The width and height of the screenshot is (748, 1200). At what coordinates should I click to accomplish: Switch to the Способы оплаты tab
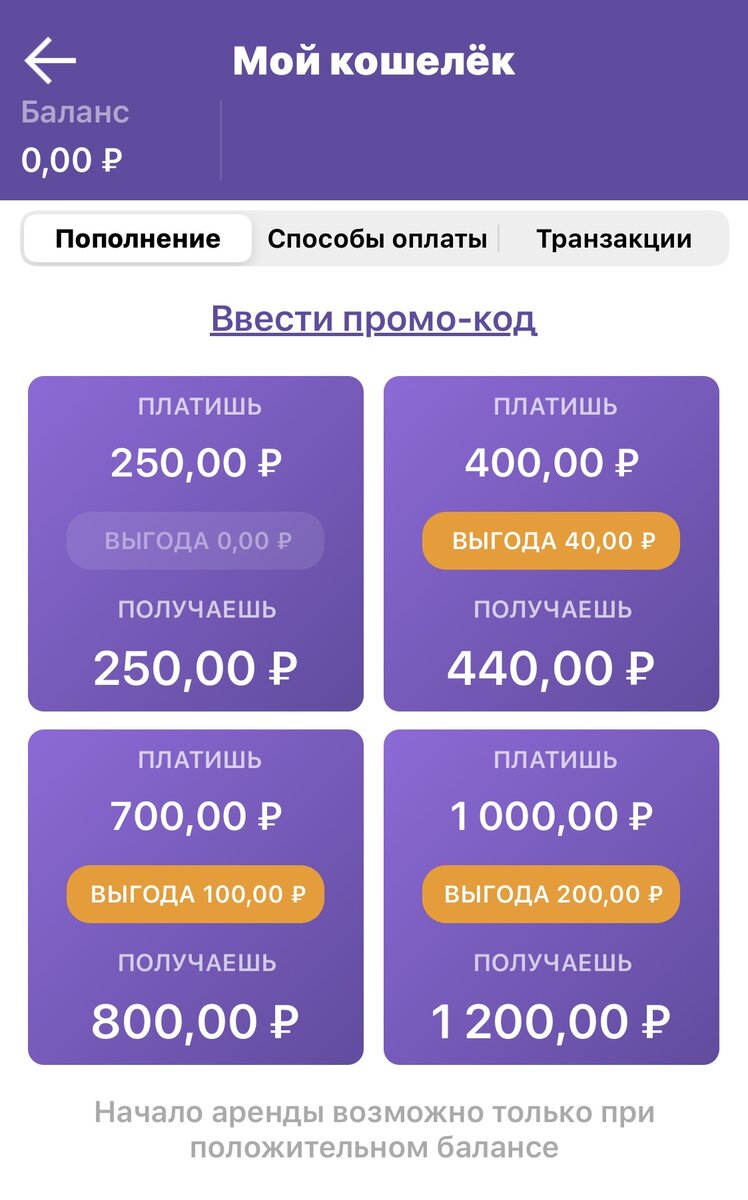pyautogui.click(x=377, y=238)
